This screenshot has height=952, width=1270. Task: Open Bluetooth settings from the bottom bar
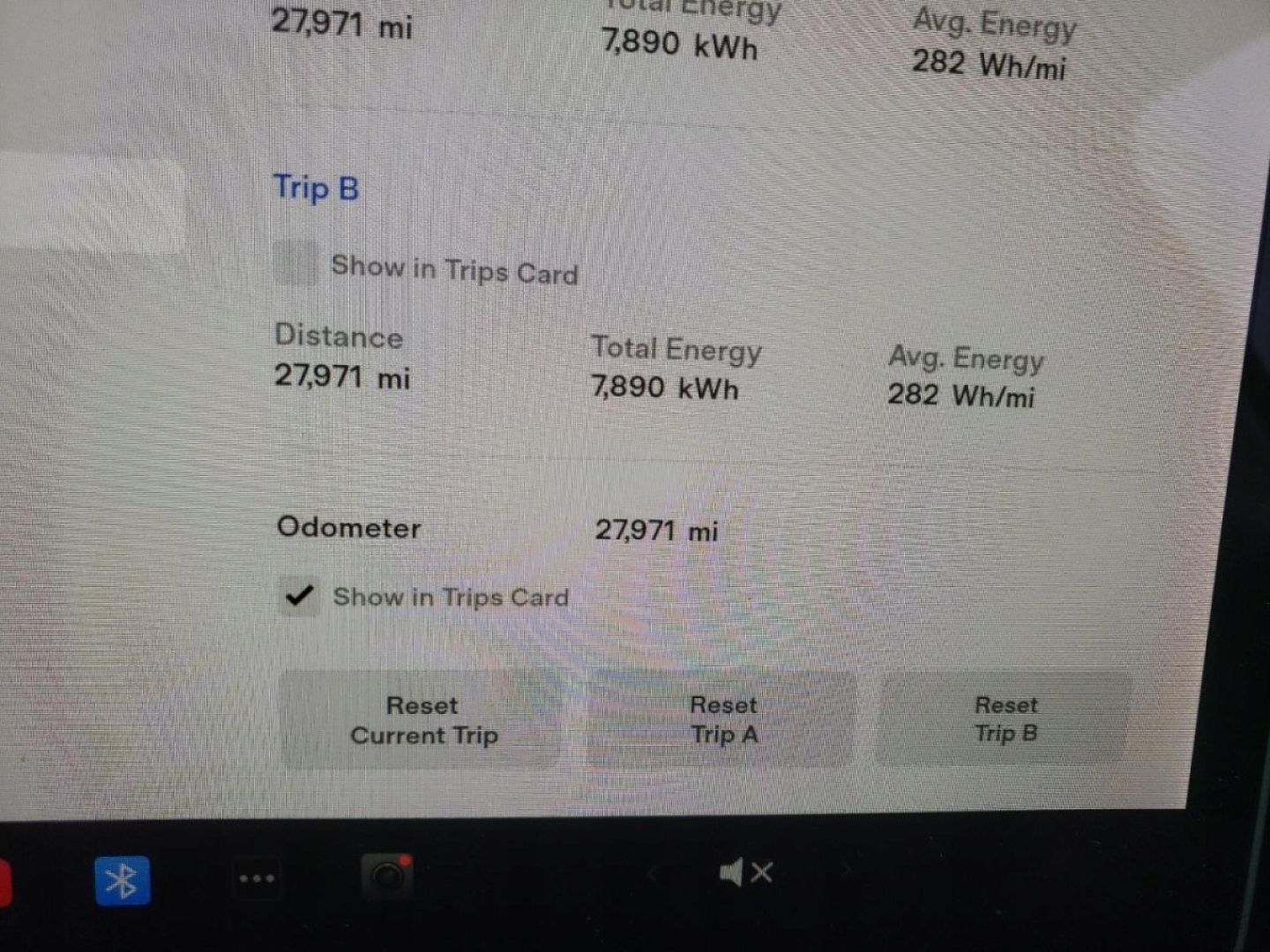click(122, 880)
